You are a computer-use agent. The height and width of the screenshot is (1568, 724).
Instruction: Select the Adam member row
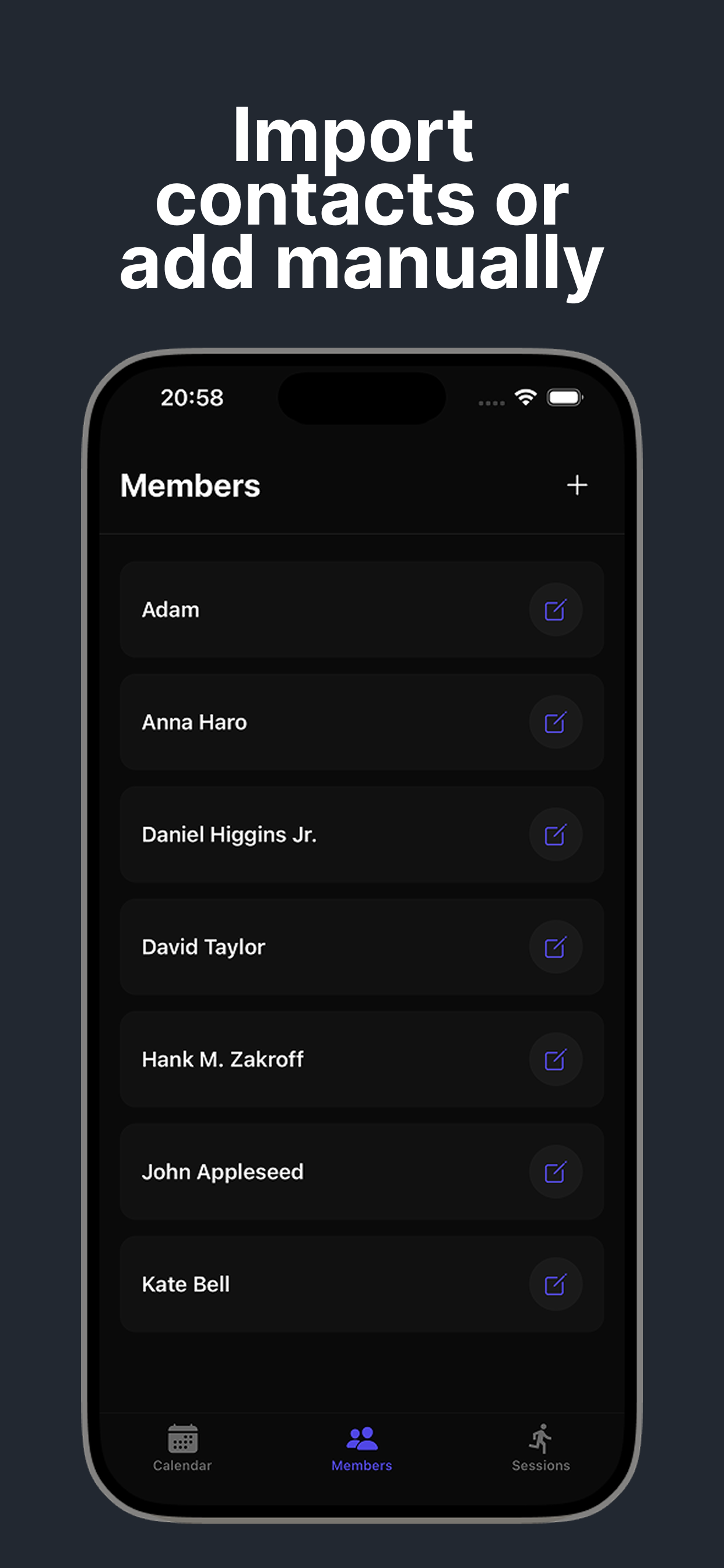point(304,611)
